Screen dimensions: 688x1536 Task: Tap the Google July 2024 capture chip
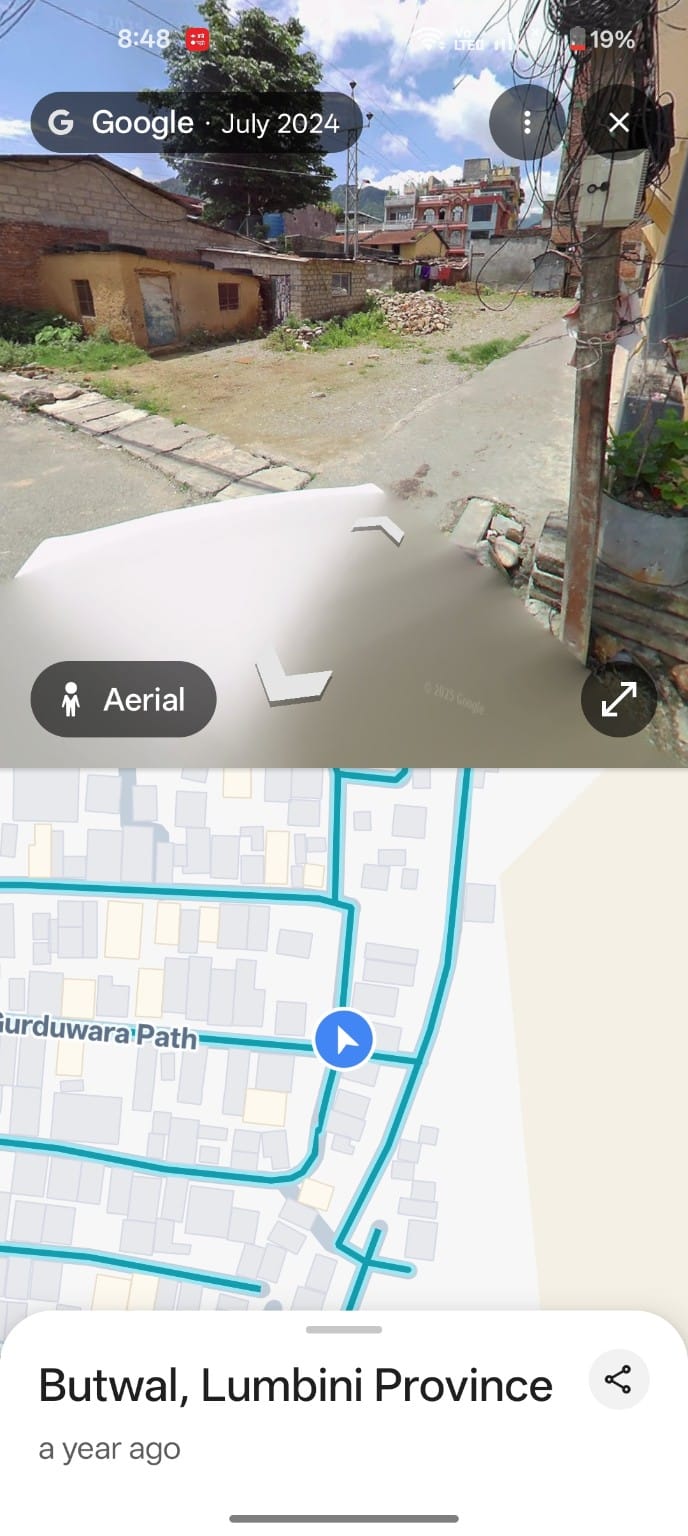pyautogui.click(x=197, y=123)
